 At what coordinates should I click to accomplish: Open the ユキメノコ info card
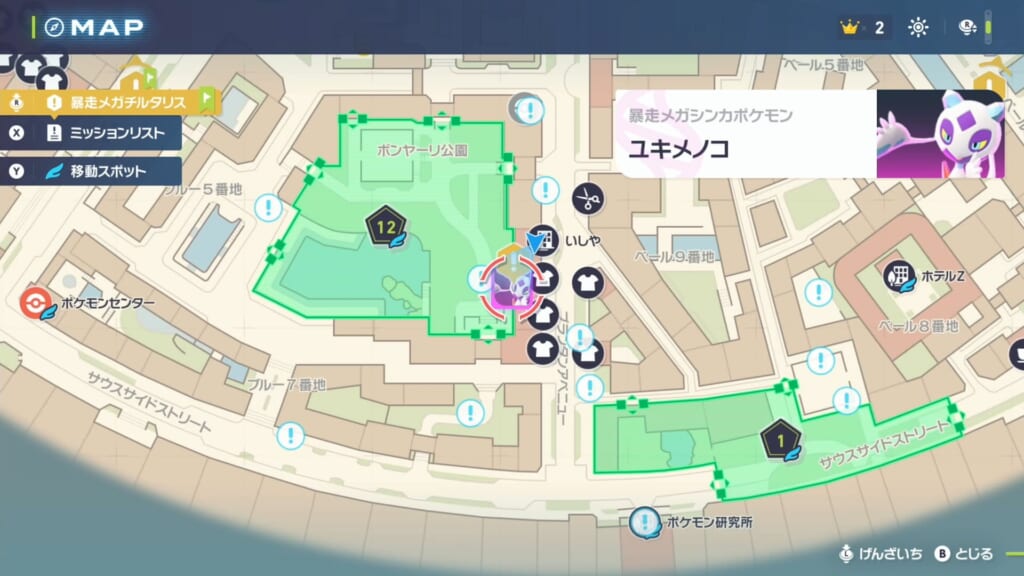coord(810,134)
